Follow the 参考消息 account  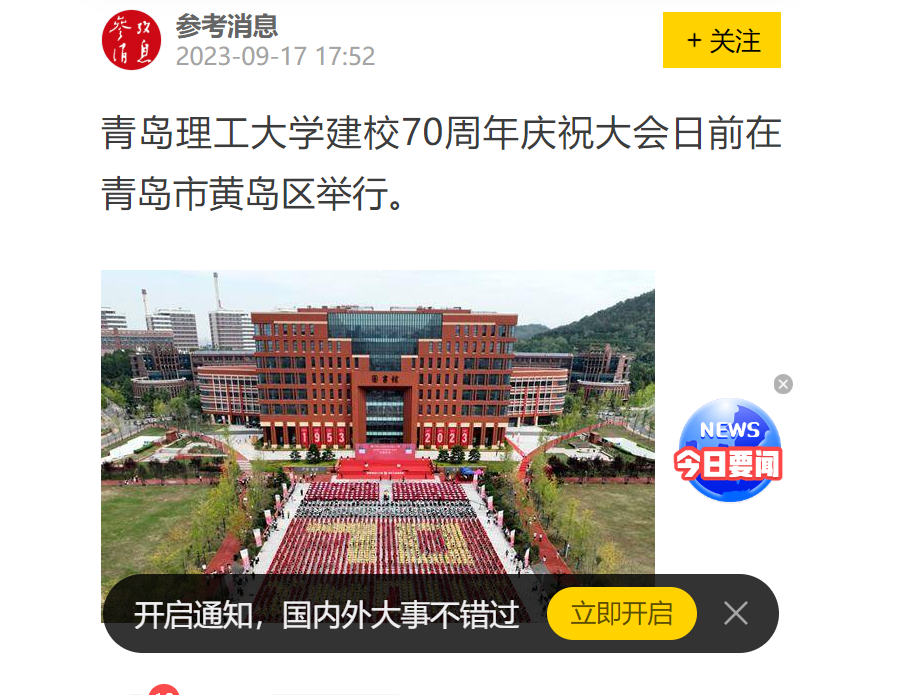click(x=721, y=41)
